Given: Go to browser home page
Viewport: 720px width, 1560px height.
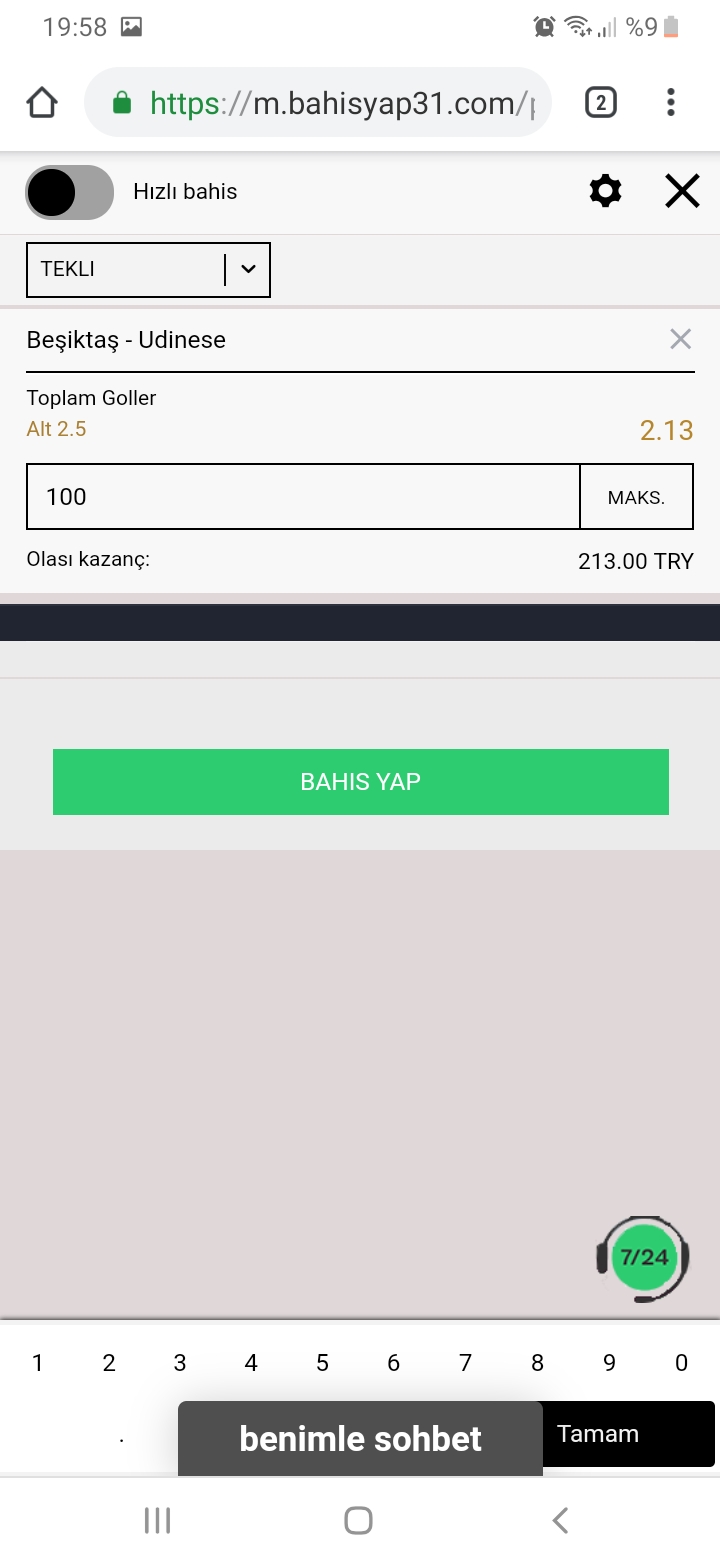Looking at the screenshot, I should (42, 102).
